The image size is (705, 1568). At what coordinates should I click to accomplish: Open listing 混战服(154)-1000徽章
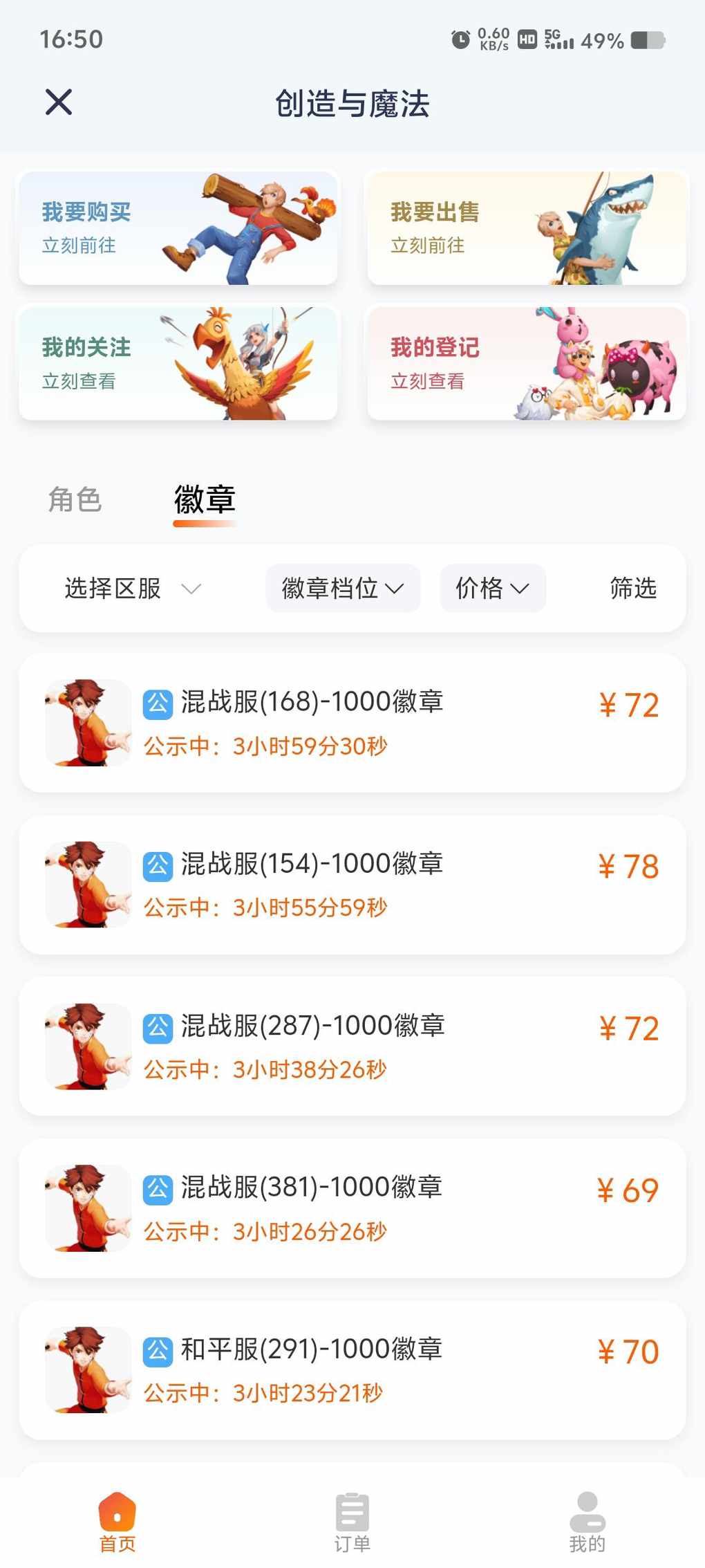coord(352,885)
